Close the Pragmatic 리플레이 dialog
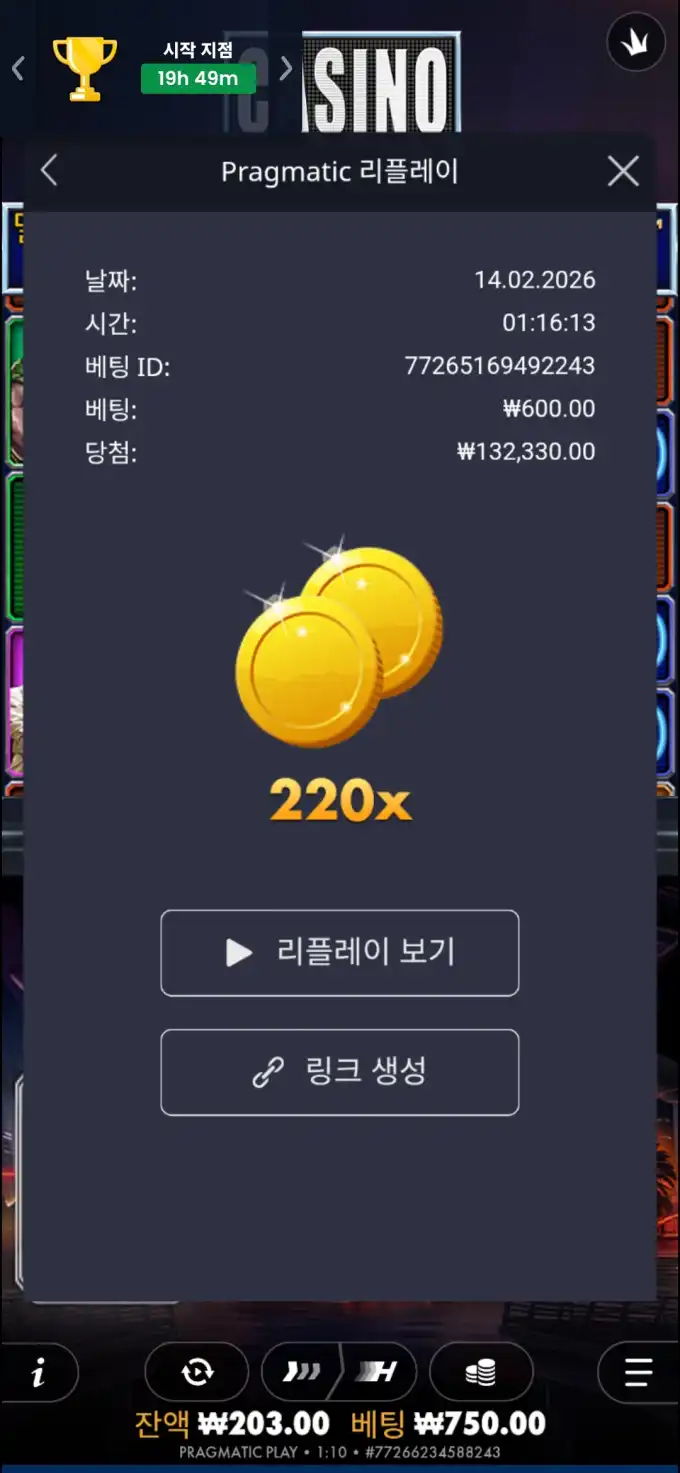 click(x=623, y=171)
